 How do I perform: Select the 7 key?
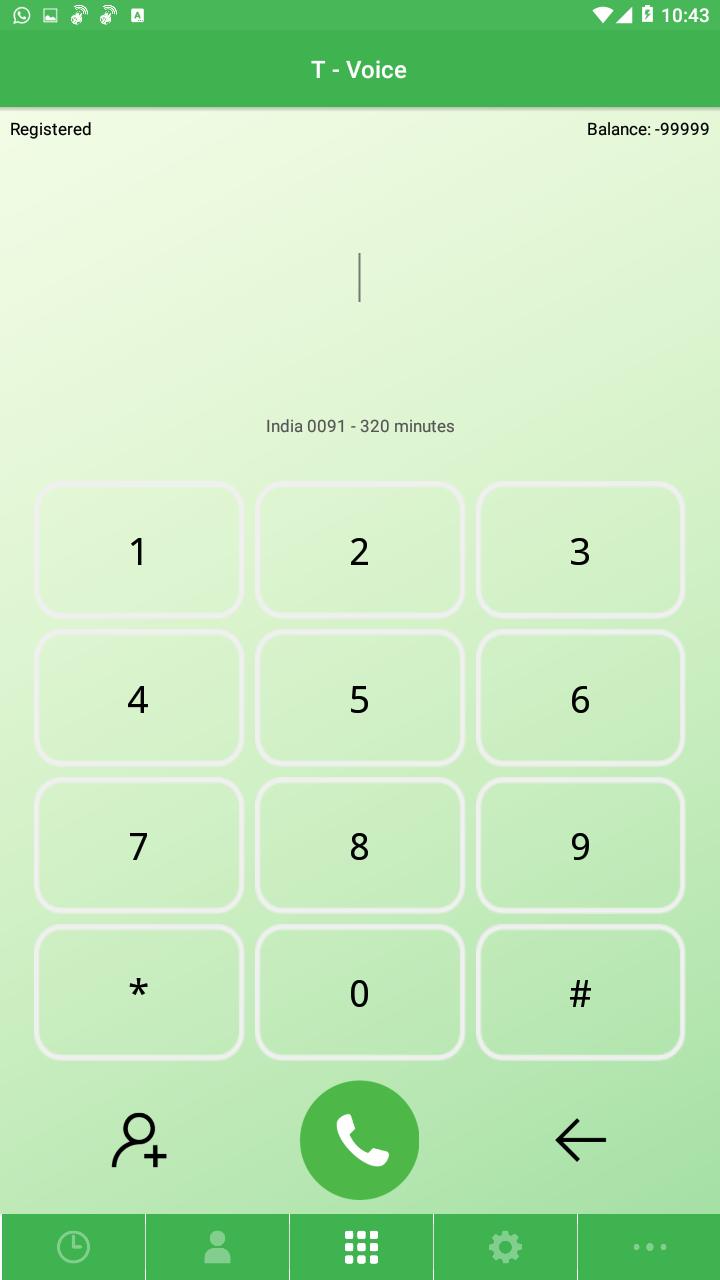(139, 845)
